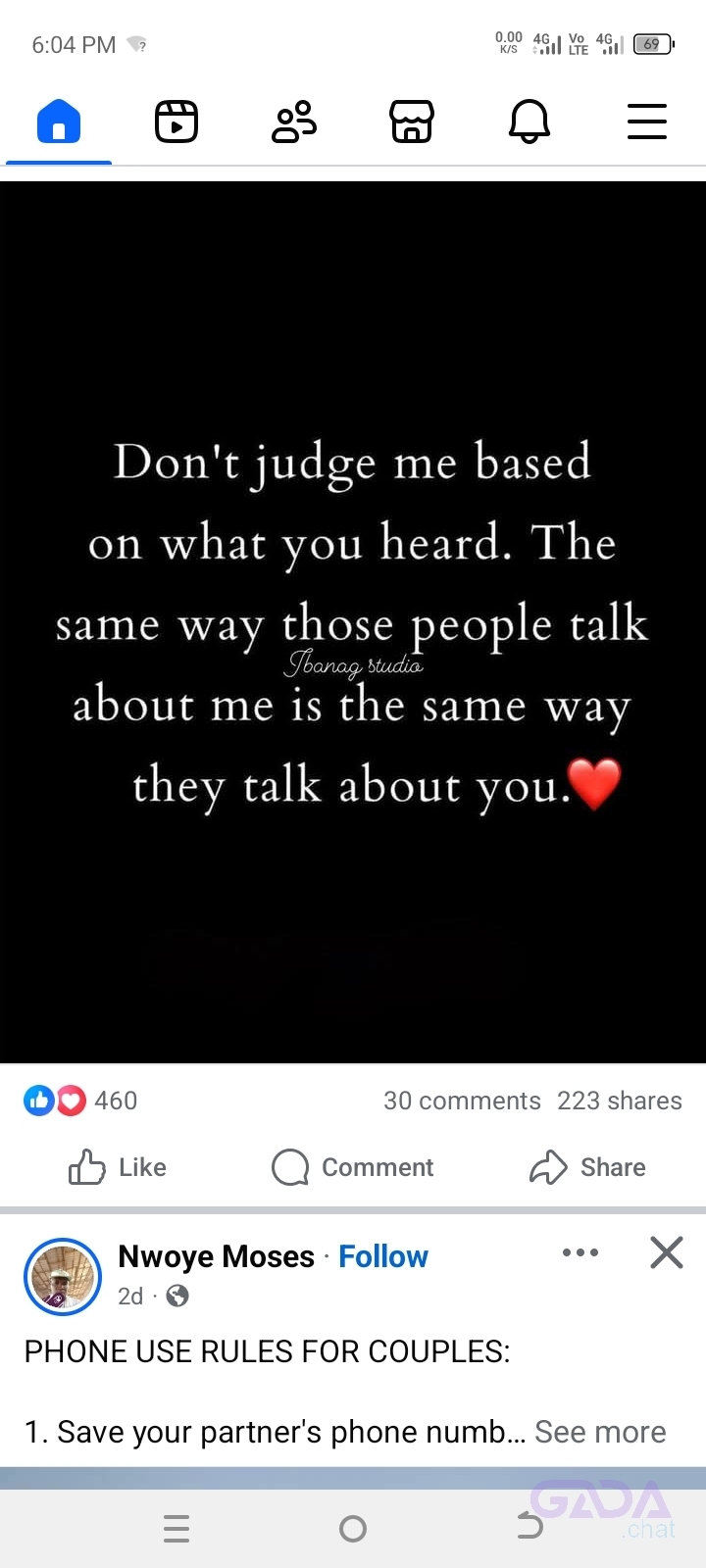This screenshot has height=1568, width=706.
Task: Expand post text with See more
Action: point(600,1432)
